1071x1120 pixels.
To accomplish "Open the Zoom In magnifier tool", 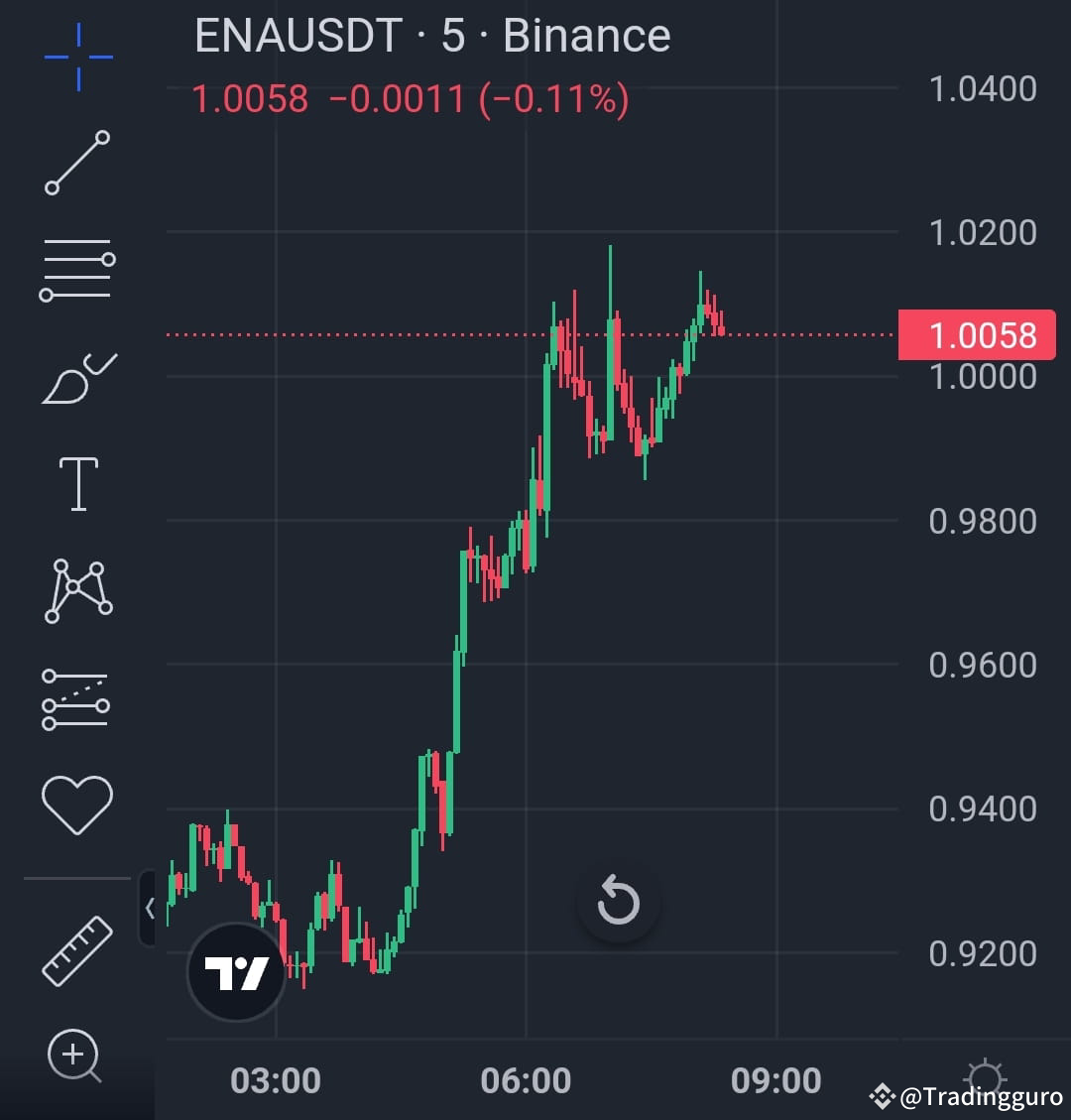I will (x=75, y=1057).
